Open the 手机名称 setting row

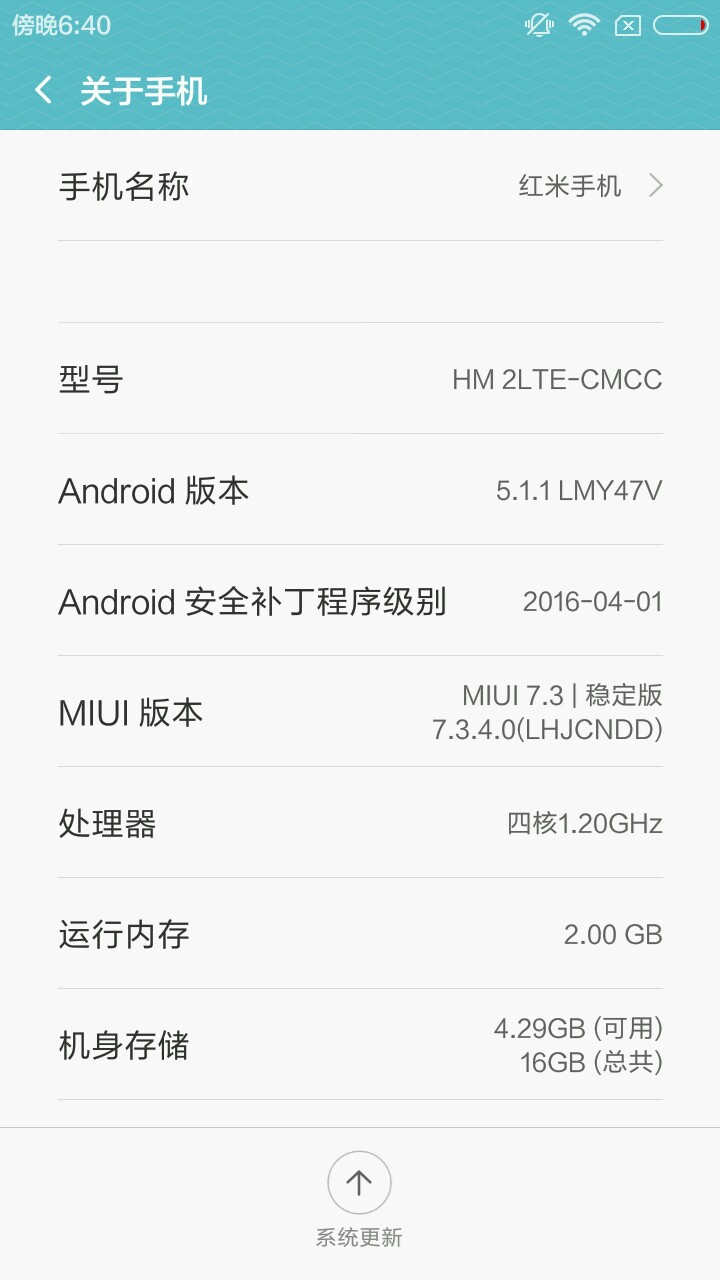360,186
